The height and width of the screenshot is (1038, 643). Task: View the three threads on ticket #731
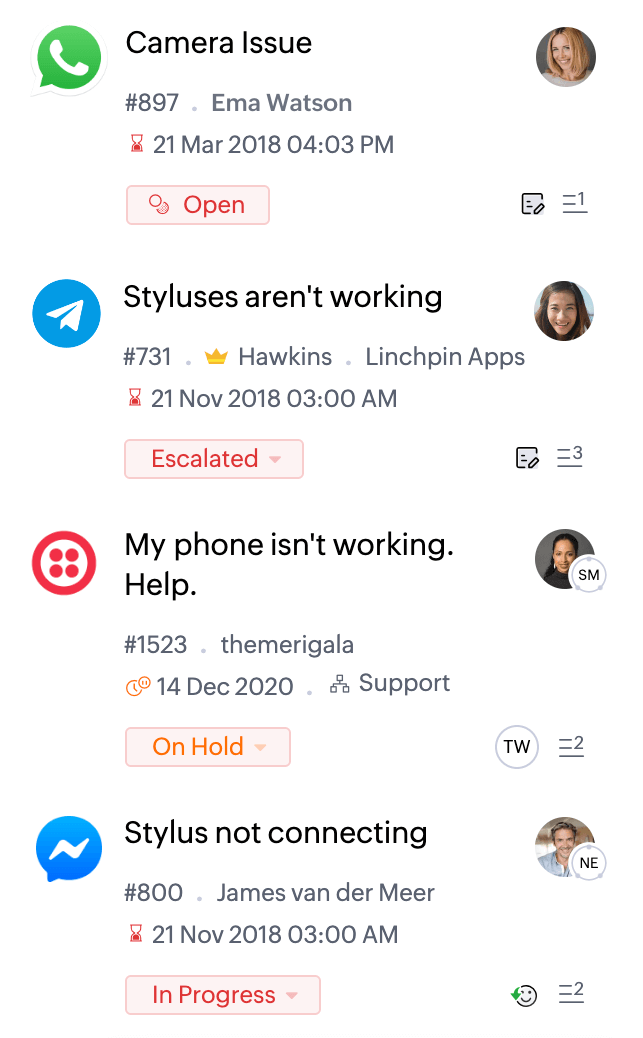point(570,457)
